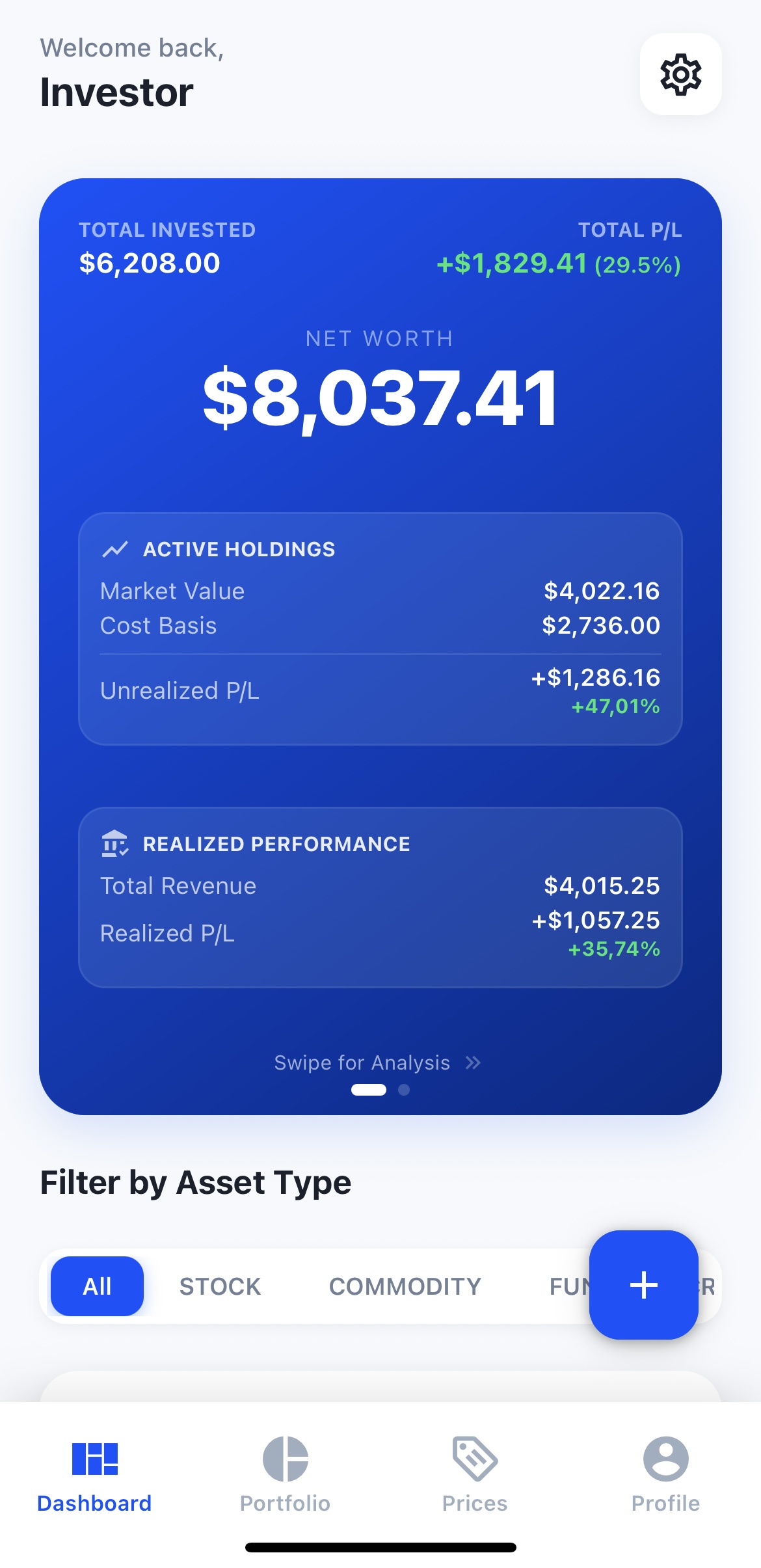Image resolution: width=761 pixels, height=1568 pixels.
Task: Open the Profile avatar icon
Action: [665, 1458]
